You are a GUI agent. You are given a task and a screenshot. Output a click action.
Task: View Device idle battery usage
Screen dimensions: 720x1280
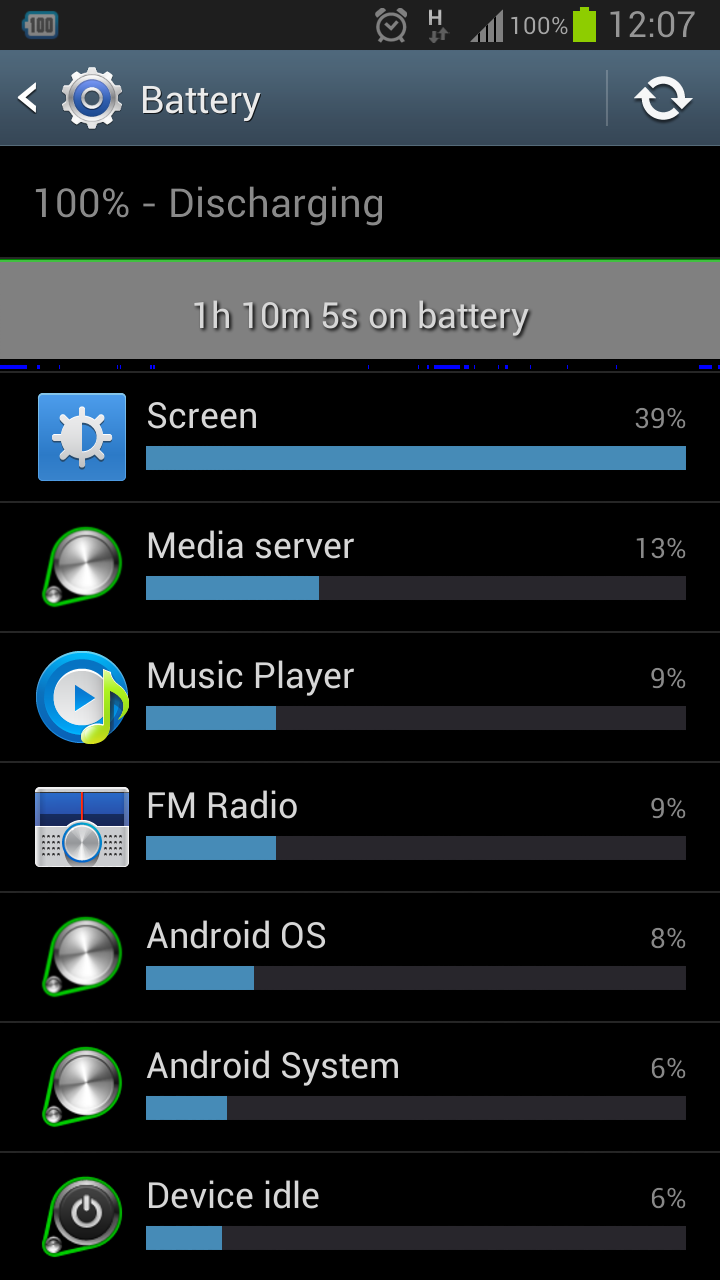coord(360,1216)
